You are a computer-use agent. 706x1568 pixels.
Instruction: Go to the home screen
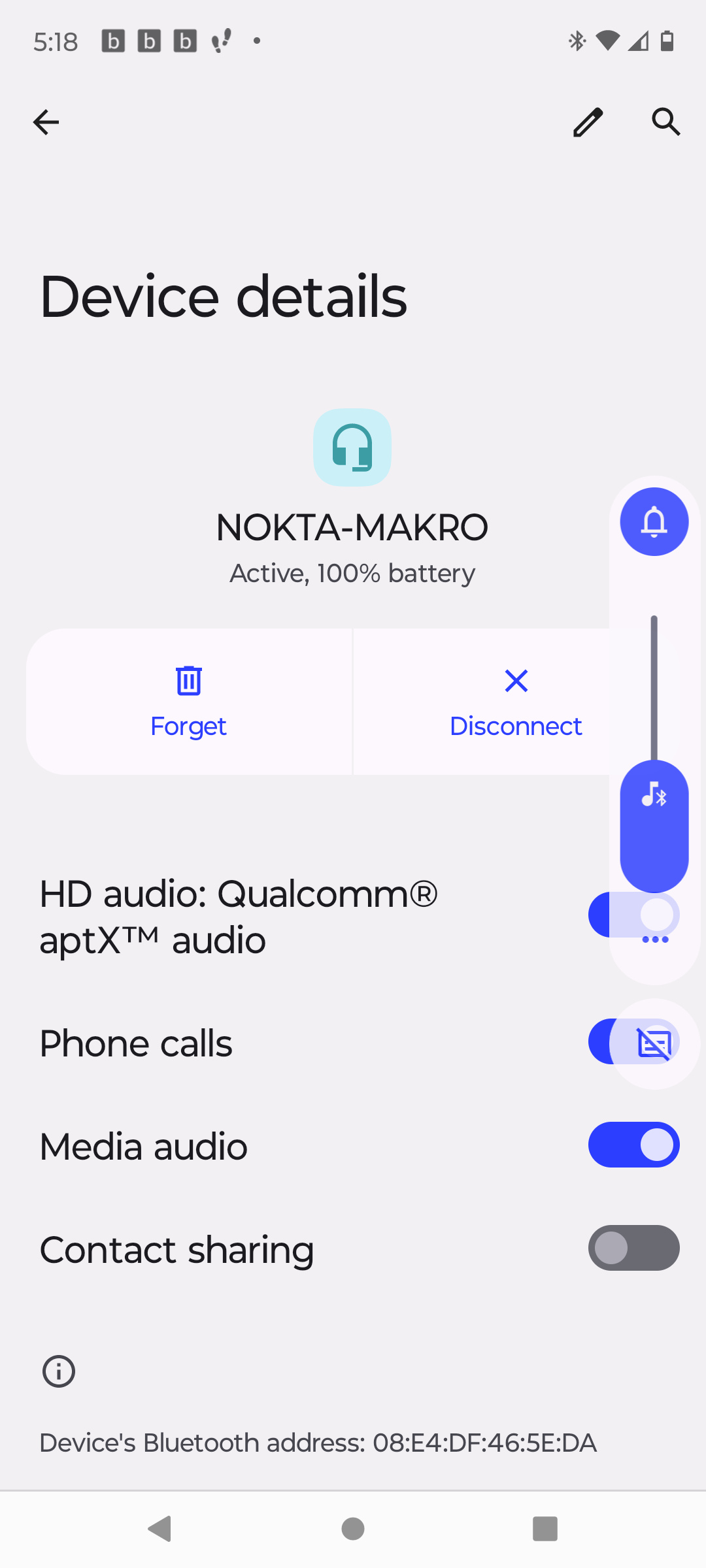(x=353, y=1529)
